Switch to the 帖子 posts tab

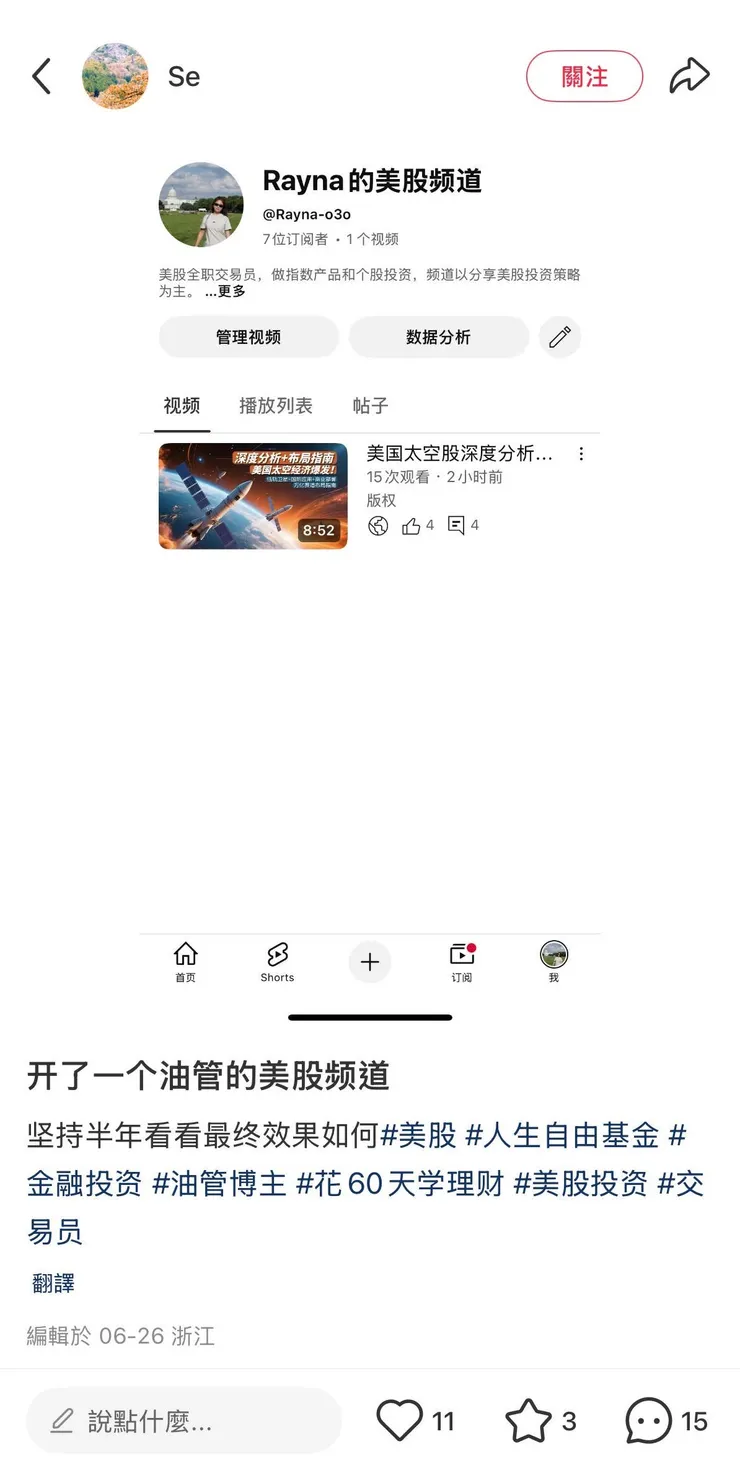[370, 406]
